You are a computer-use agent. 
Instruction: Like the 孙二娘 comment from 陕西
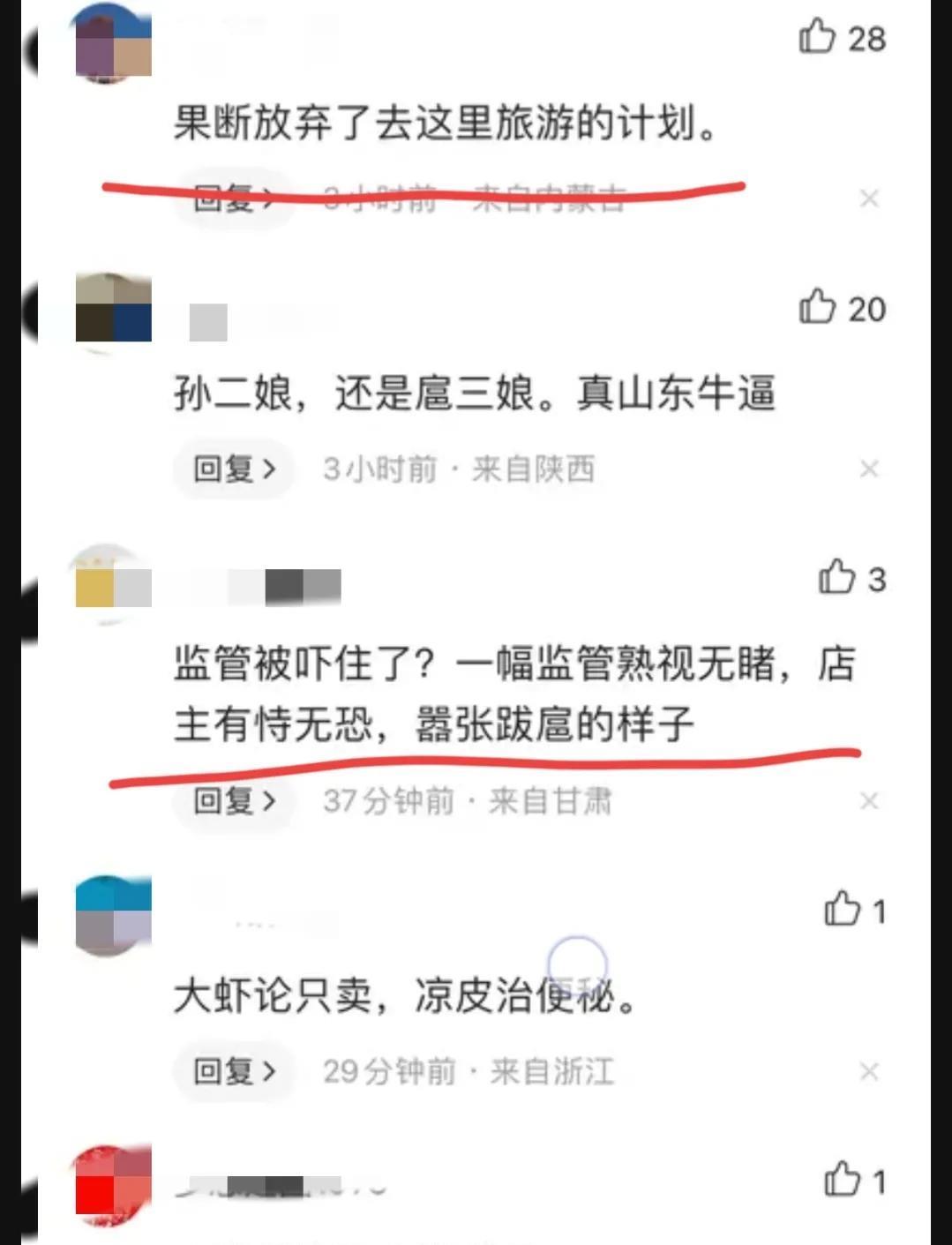click(x=818, y=308)
